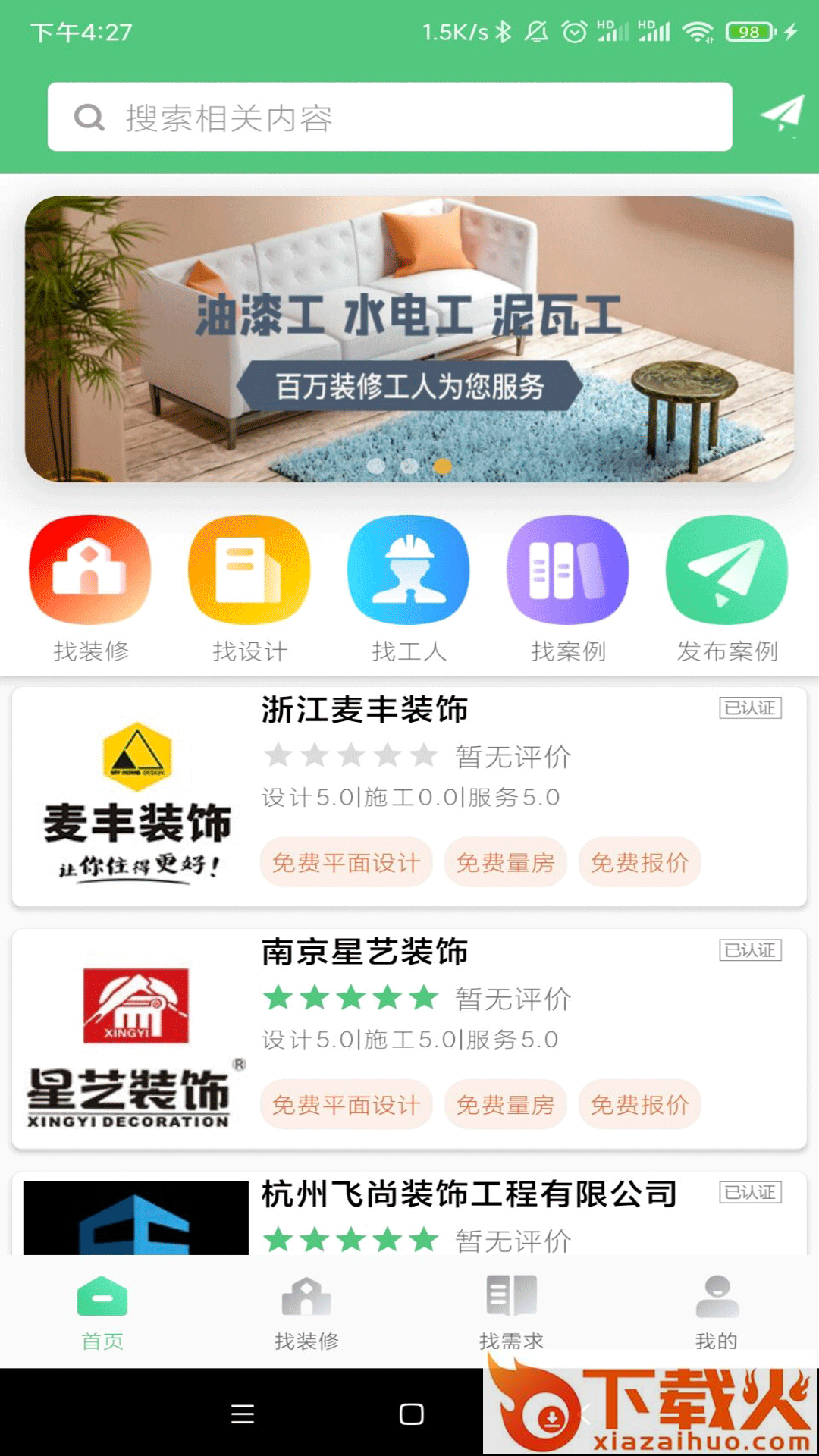Open 浙江麦丰装饰 company card
Image resolution: width=819 pixels, height=1456 pixels.
coord(409,797)
